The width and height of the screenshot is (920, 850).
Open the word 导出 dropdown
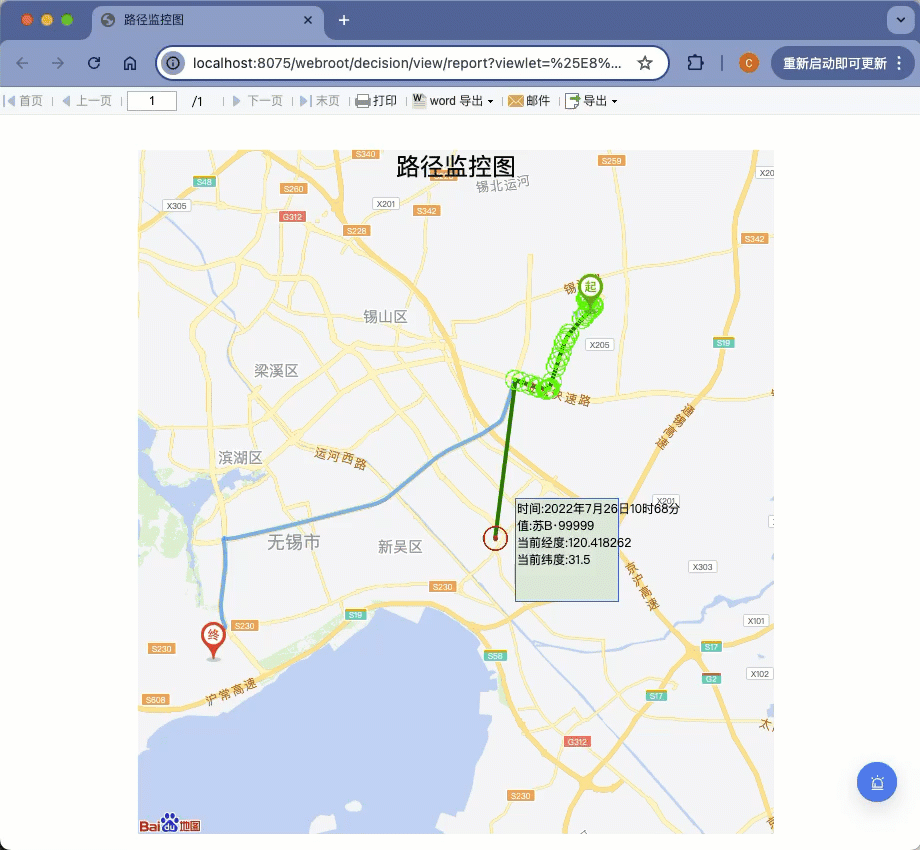[x=454, y=101]
